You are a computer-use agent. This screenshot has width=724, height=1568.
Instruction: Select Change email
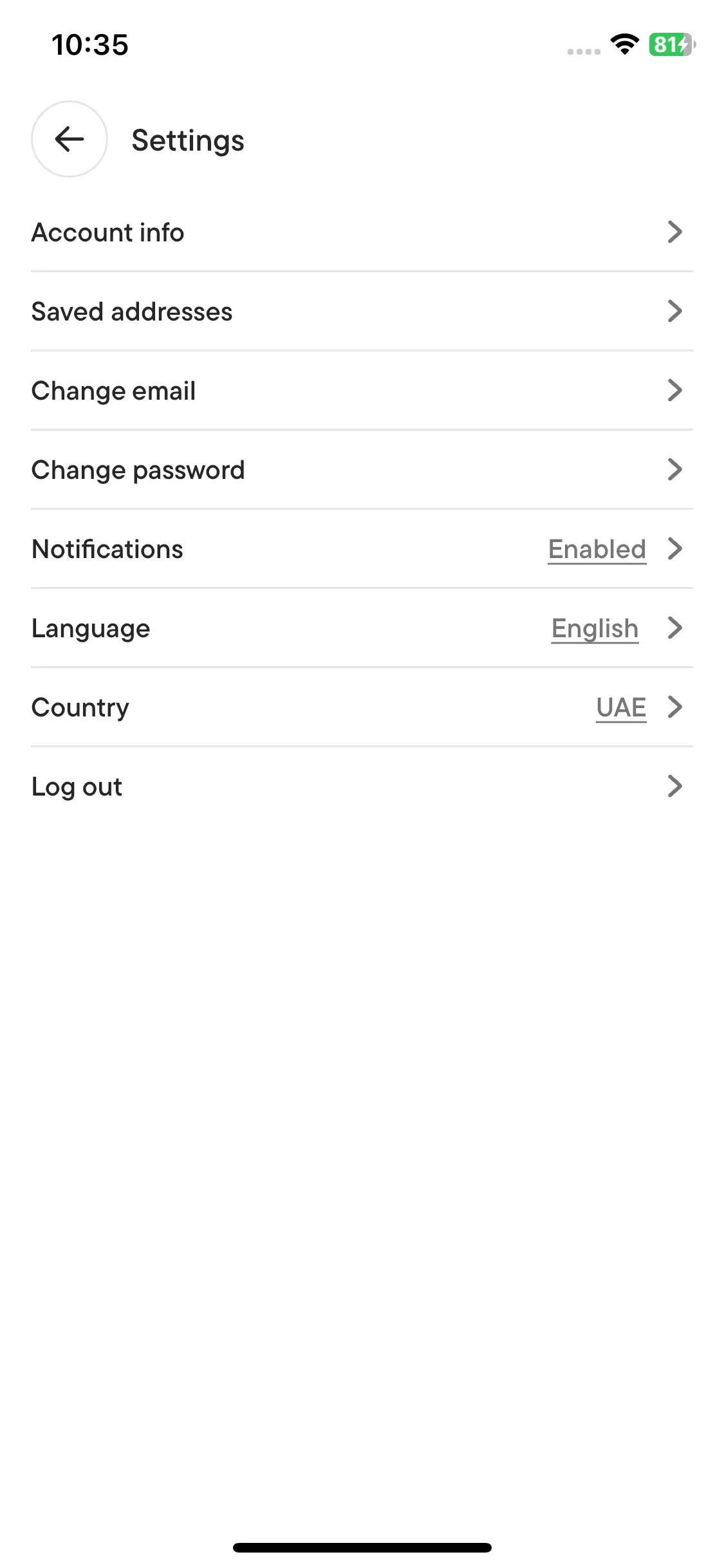click(362, 391)
